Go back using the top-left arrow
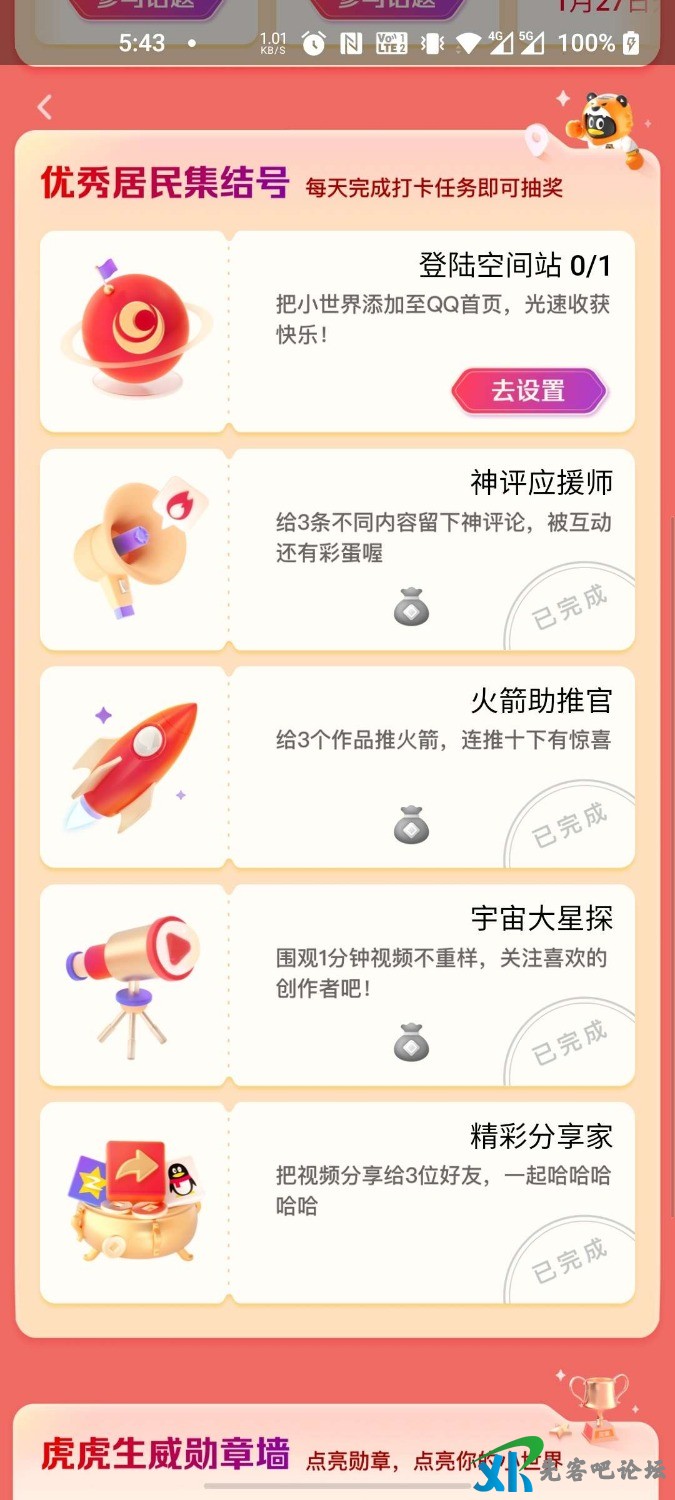Screen dimensions: 675x1500 pos(44,107)
